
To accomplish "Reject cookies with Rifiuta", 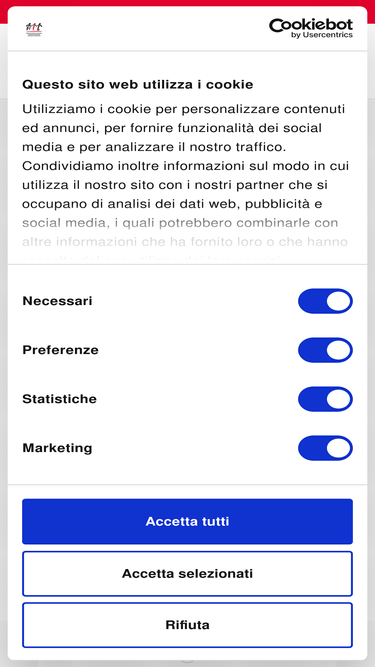I will click(x=187, y=625).
